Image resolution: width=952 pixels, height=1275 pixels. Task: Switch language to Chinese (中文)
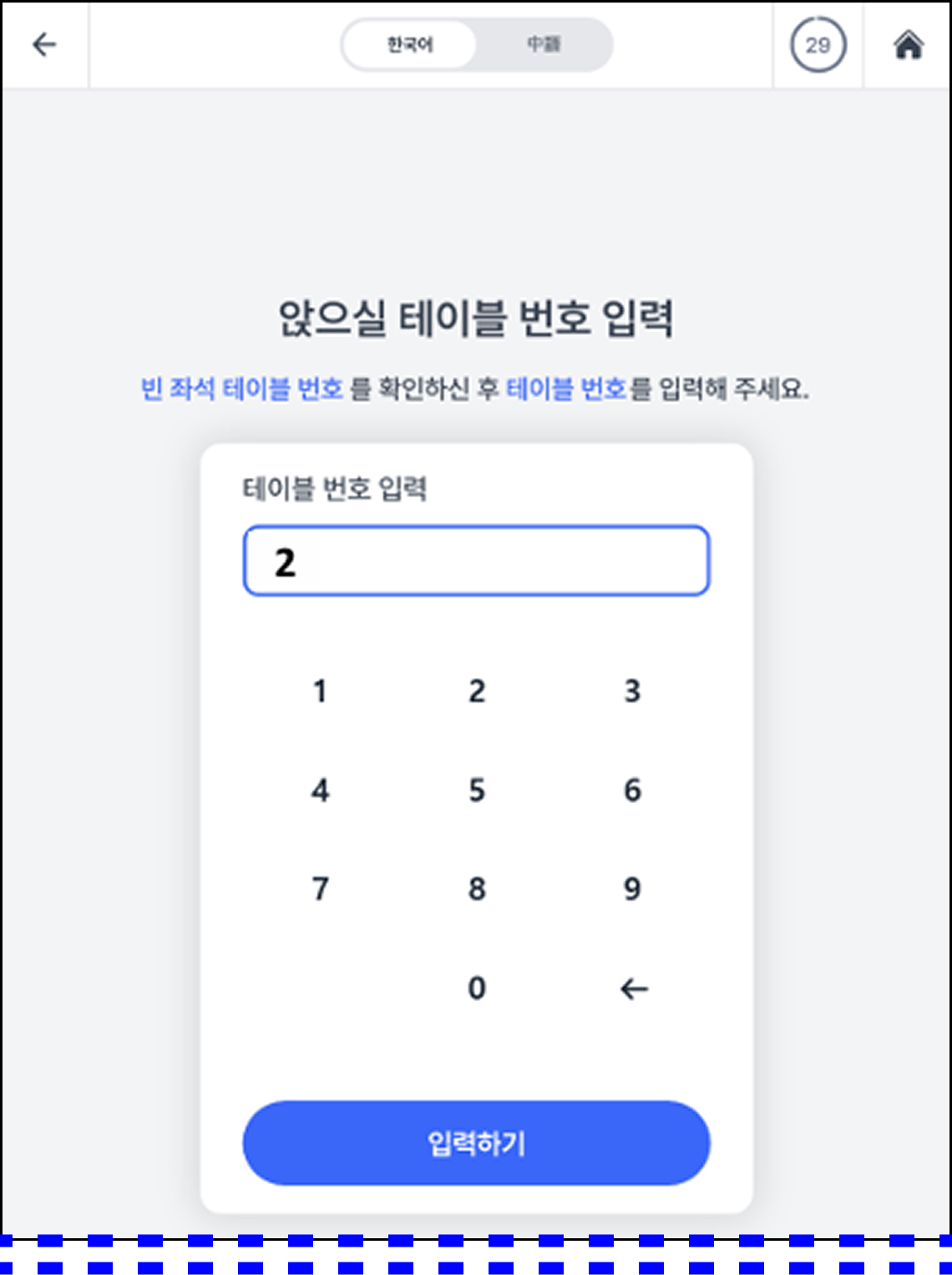544,44
